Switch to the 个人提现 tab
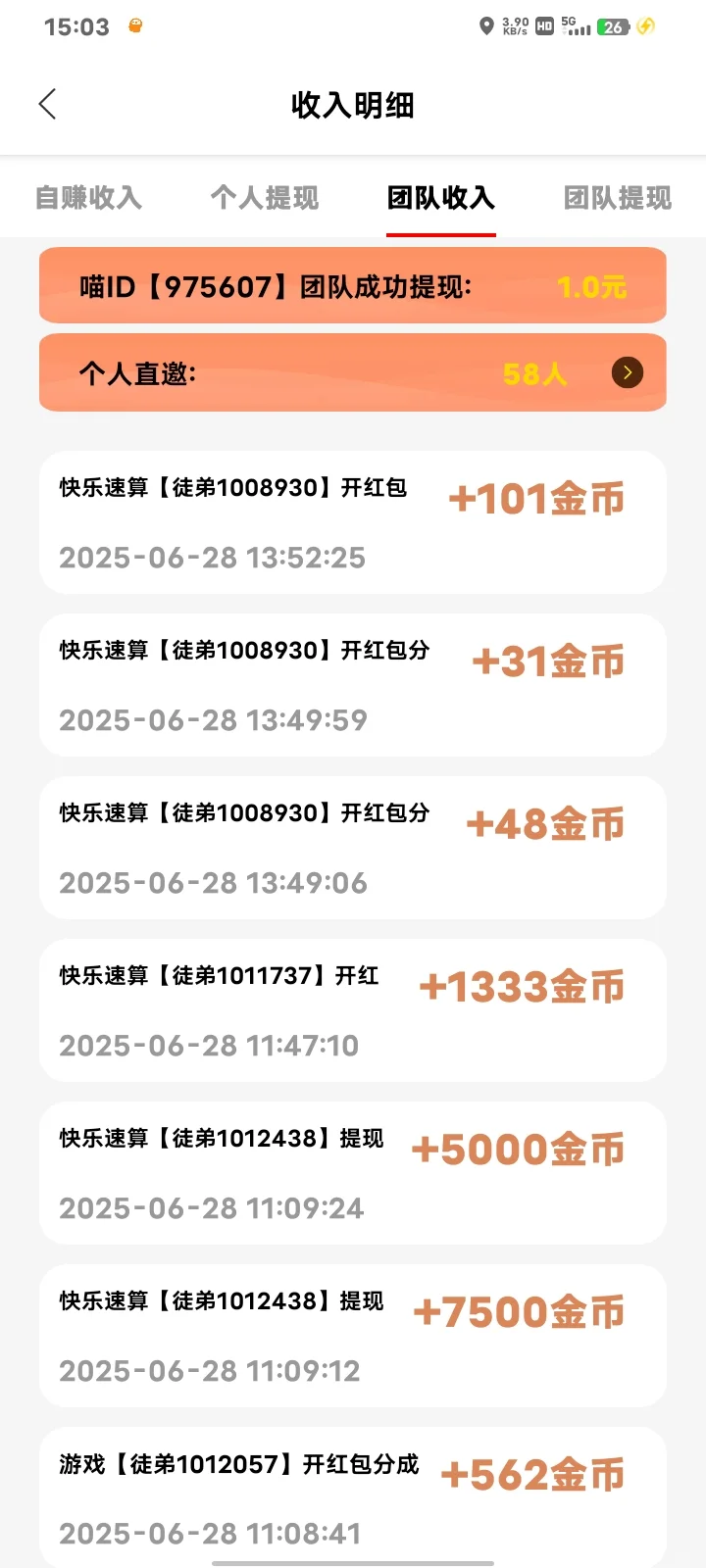706x1568 pixels. point(265,197)
